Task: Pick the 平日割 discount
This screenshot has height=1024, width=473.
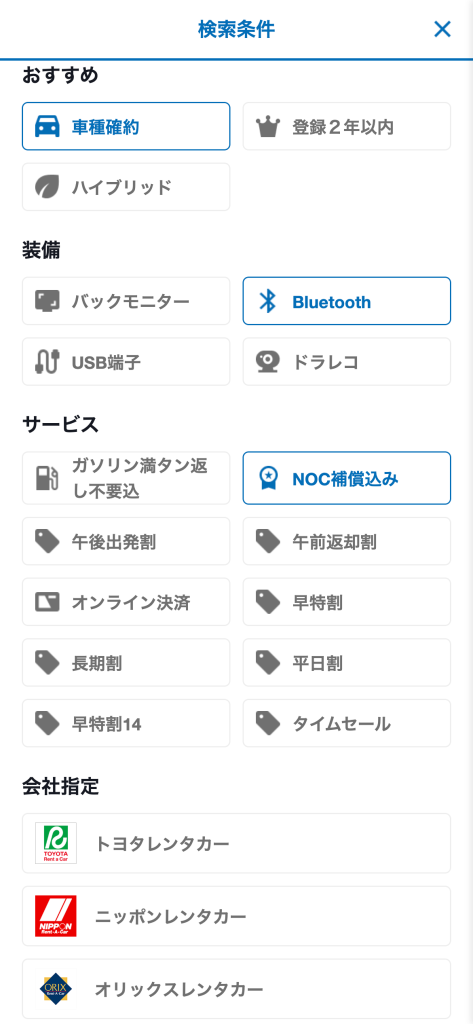Action: pos(347,663)
